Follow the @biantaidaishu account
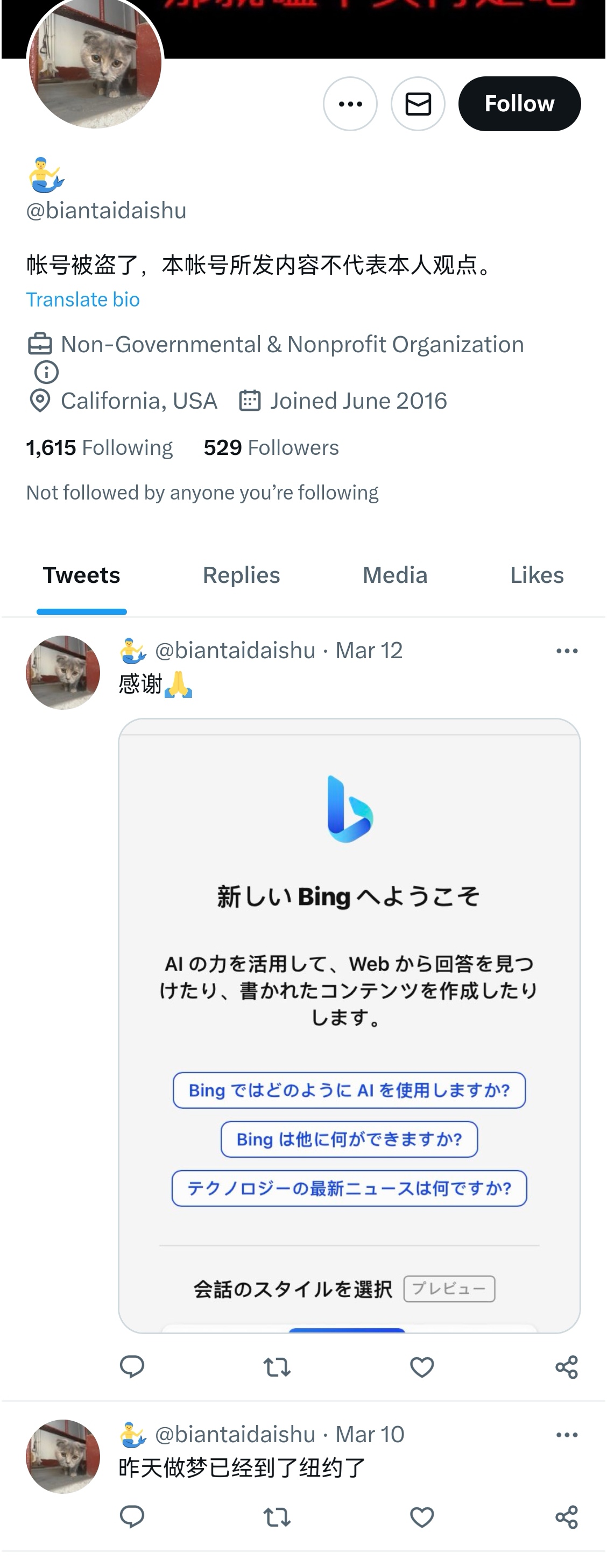This screenshot has height=1568, width=607. [x=519, y=103]
